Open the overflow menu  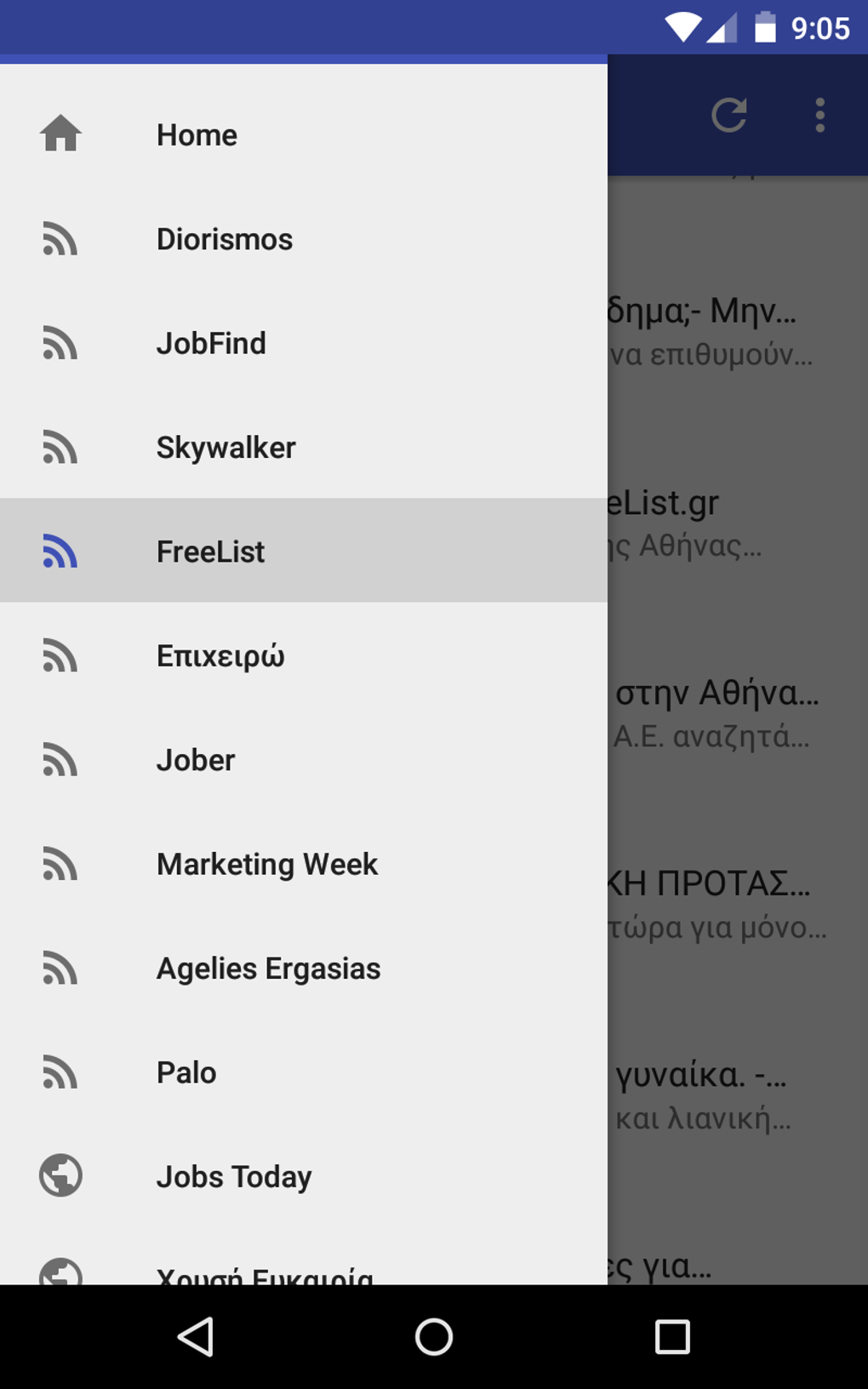819,115
